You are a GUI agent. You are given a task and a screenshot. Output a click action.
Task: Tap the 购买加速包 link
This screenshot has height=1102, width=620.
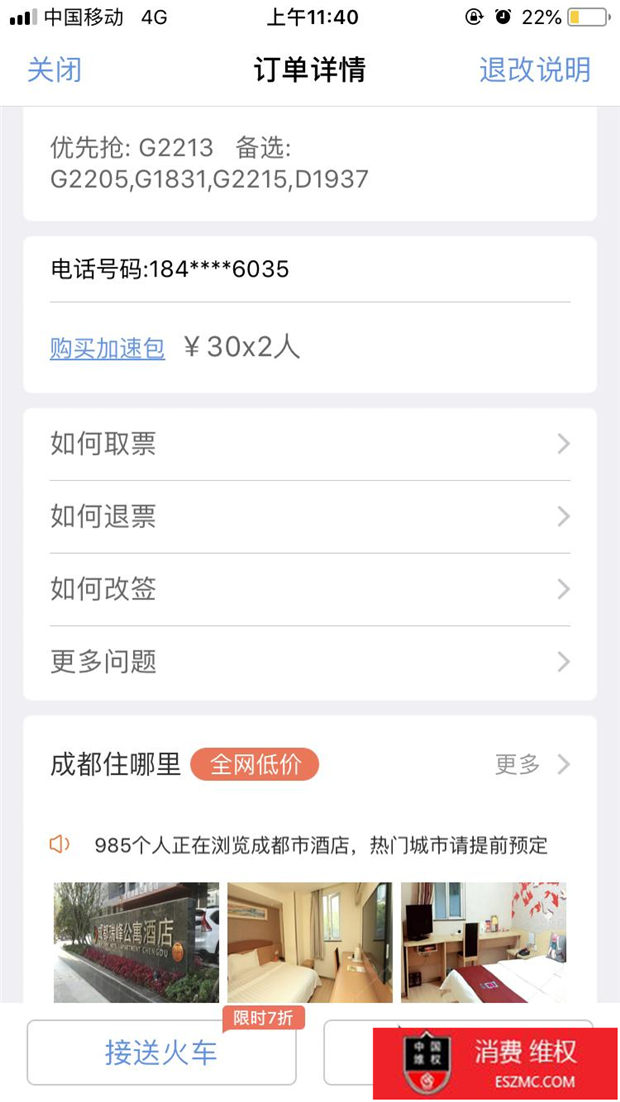point(107,348)
